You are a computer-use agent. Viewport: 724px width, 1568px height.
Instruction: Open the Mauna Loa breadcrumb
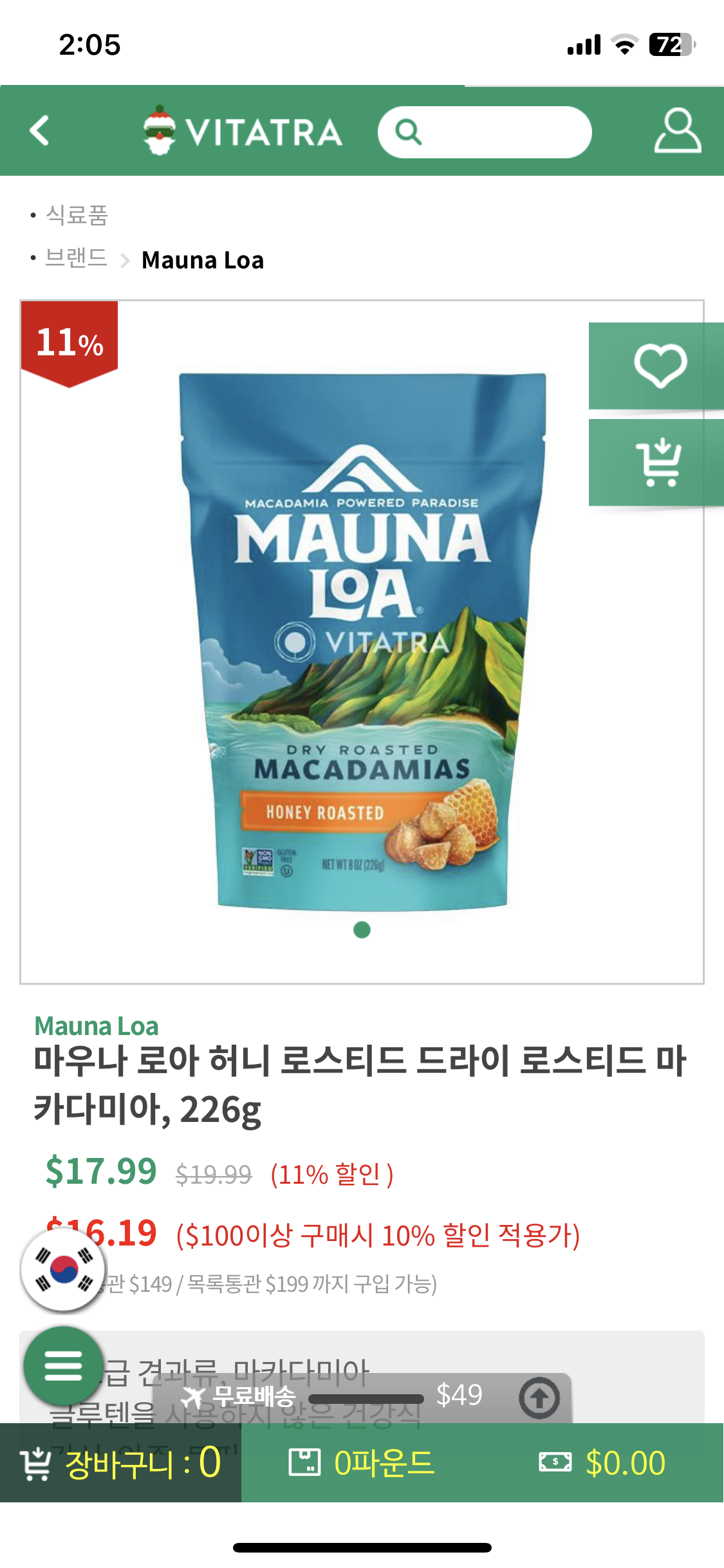click(203, 260)
